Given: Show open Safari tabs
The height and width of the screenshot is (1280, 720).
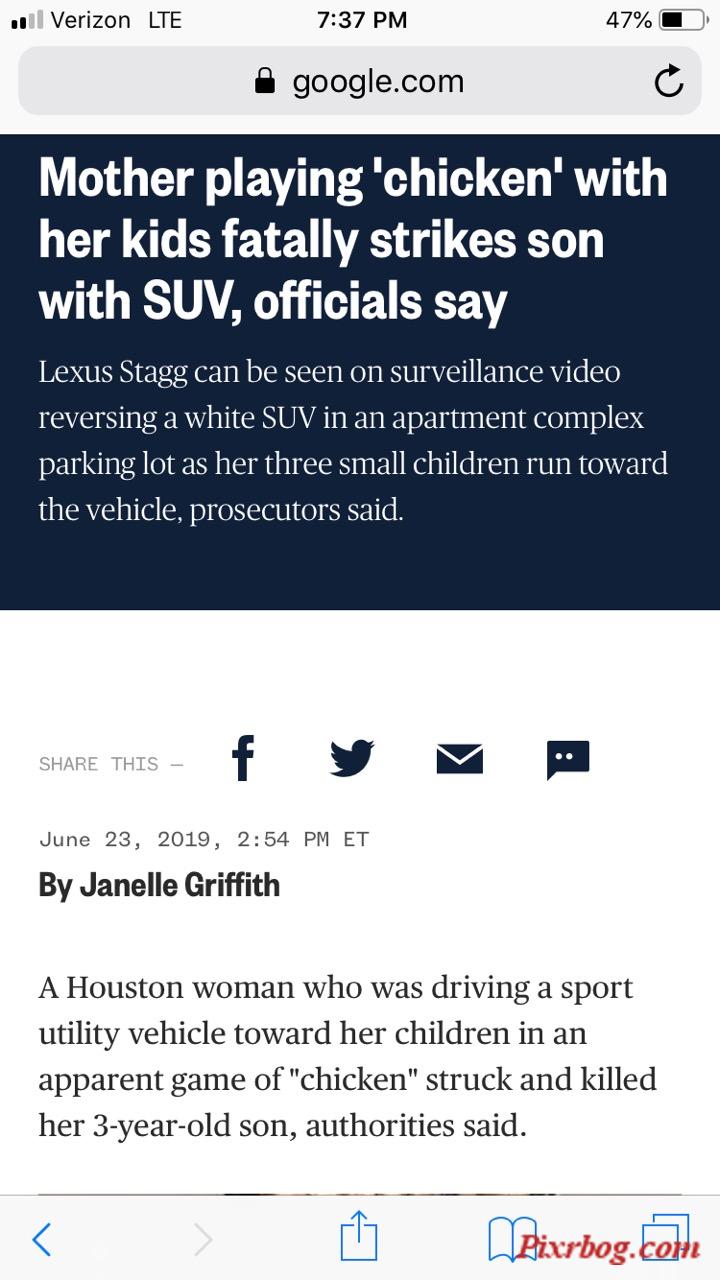Looking at the screenshot, I should [x=664, y=1238].
